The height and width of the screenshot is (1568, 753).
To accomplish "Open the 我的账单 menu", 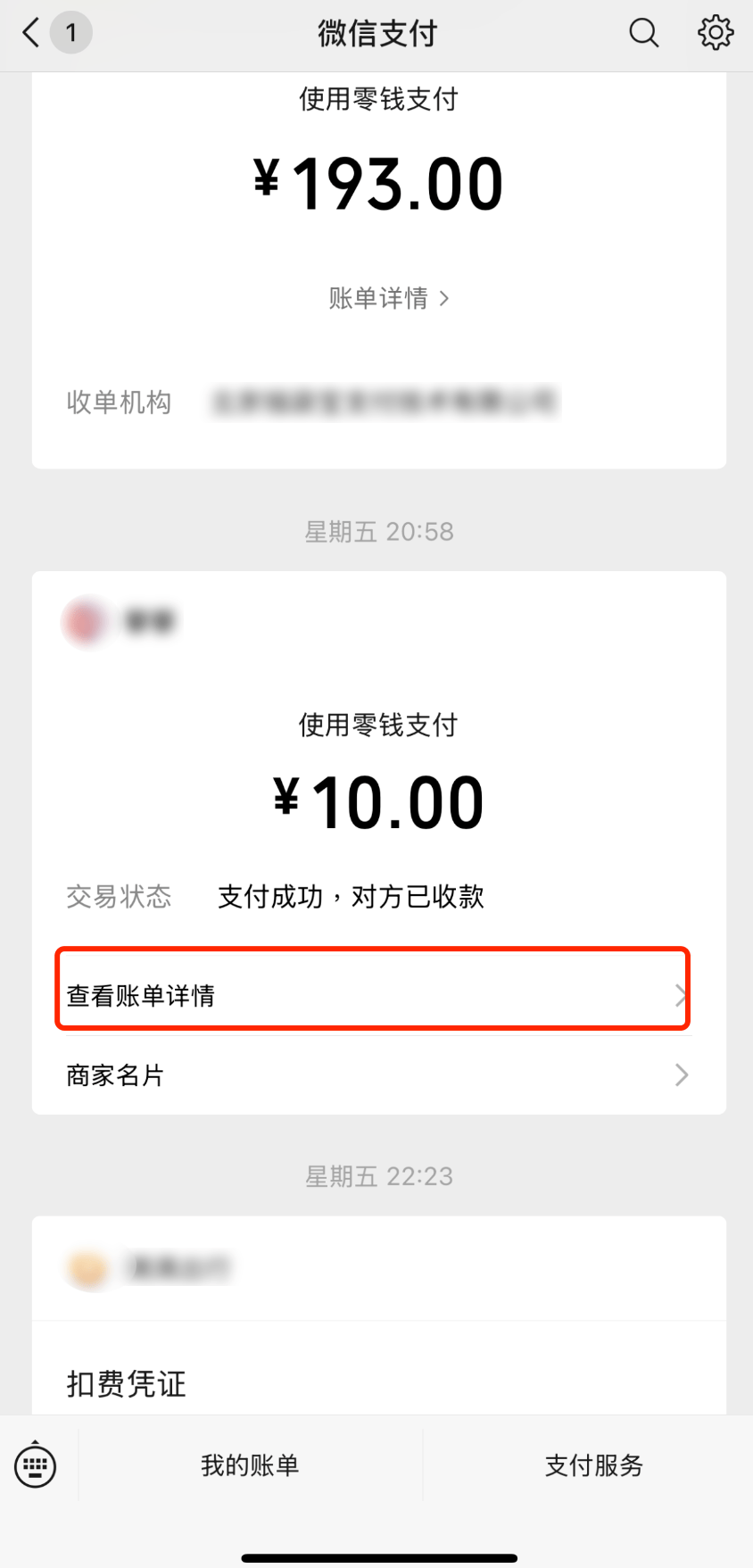I will [x=250, y=1465].
